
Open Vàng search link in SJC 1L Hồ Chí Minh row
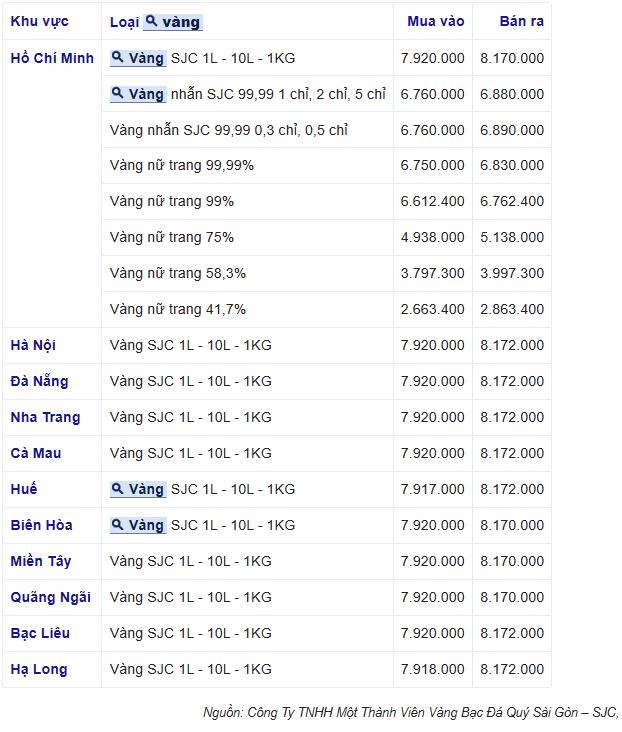pos(138,58)
